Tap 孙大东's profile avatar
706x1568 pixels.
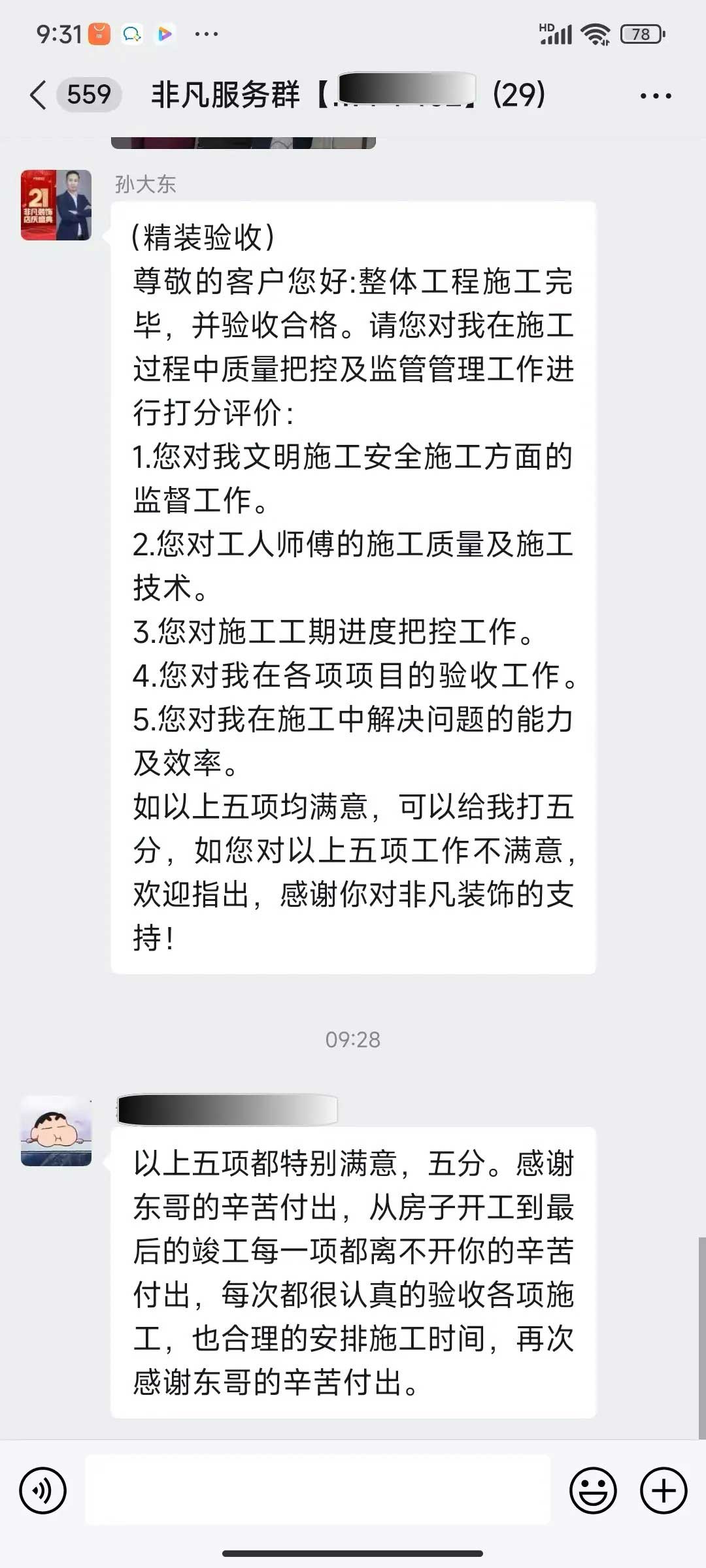(x=56, y=205)
